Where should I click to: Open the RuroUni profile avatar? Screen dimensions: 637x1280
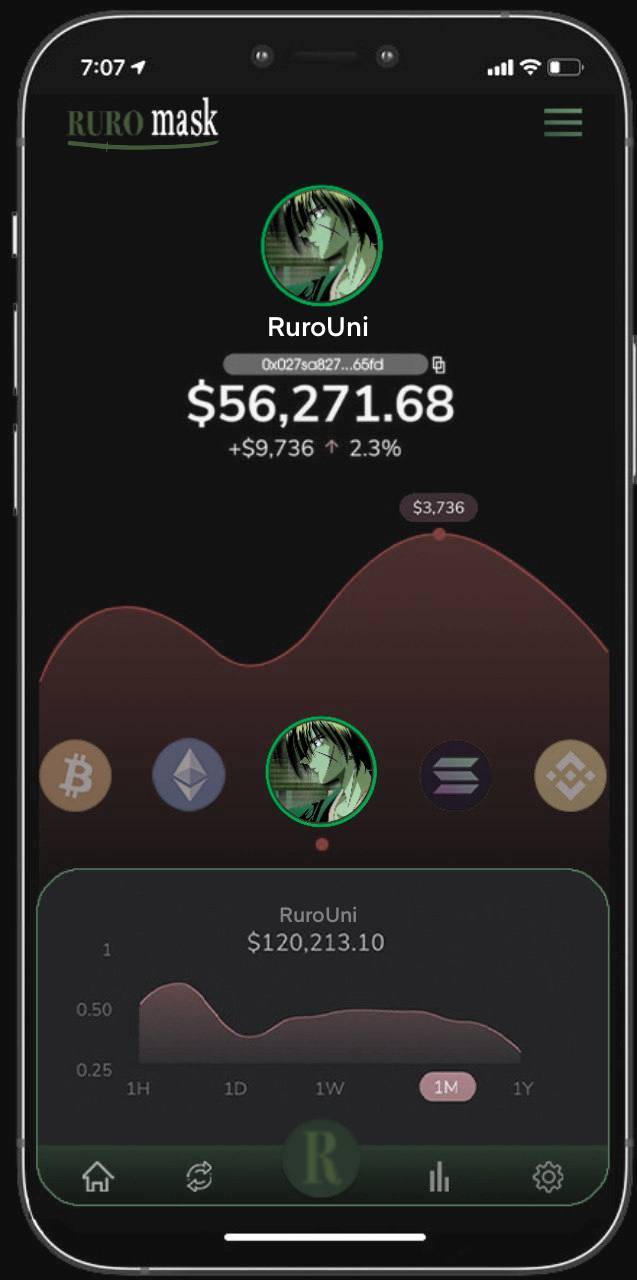pyautogui.click(x=321, y=244)
